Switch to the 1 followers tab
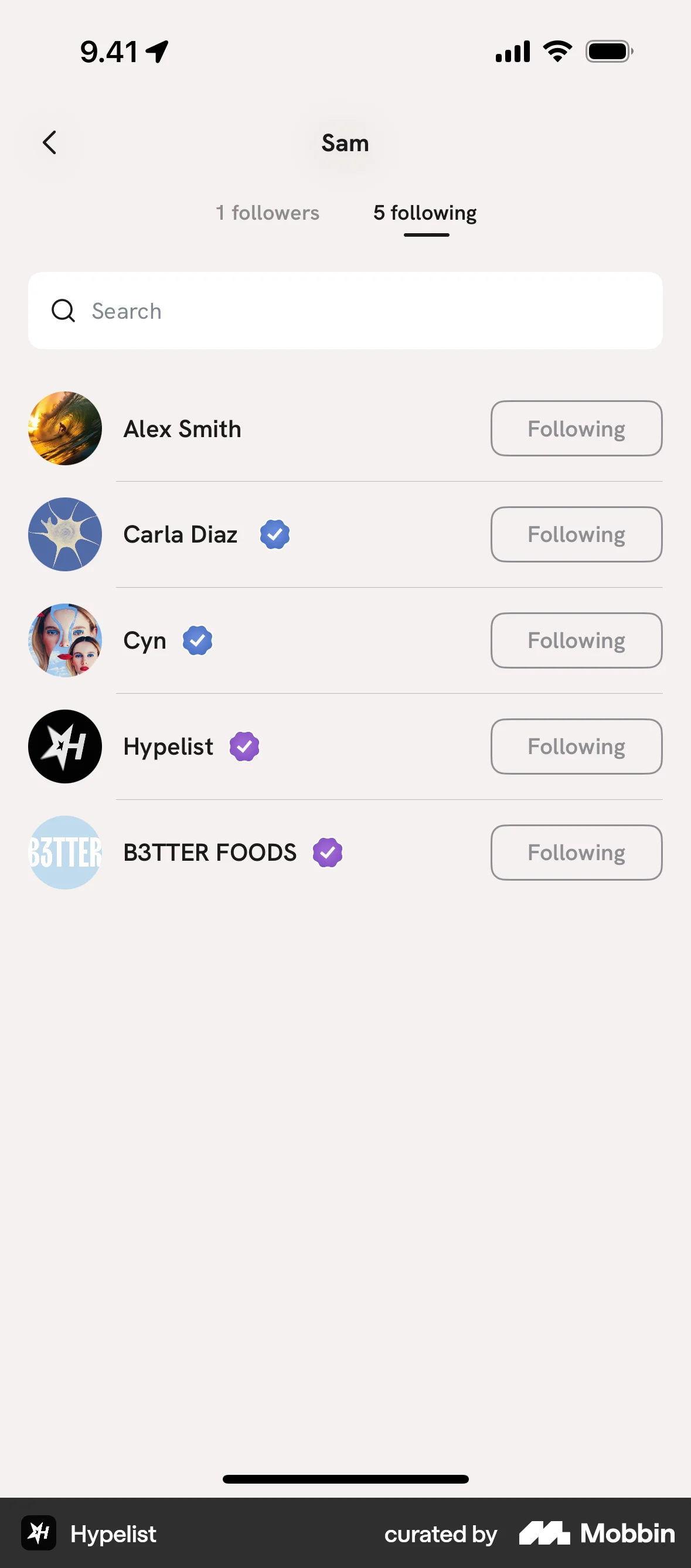The image size is (691, 1568). pos(267,213)
